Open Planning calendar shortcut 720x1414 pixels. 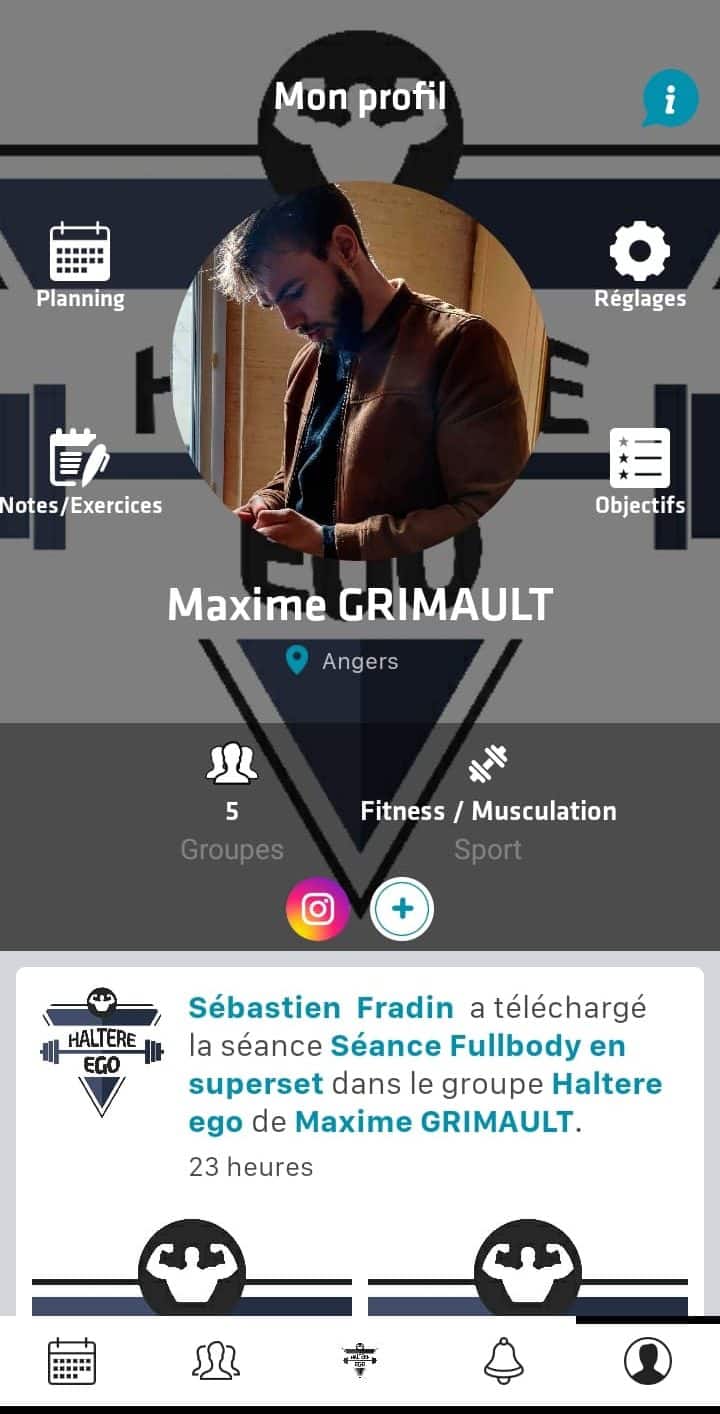(80, 266)
